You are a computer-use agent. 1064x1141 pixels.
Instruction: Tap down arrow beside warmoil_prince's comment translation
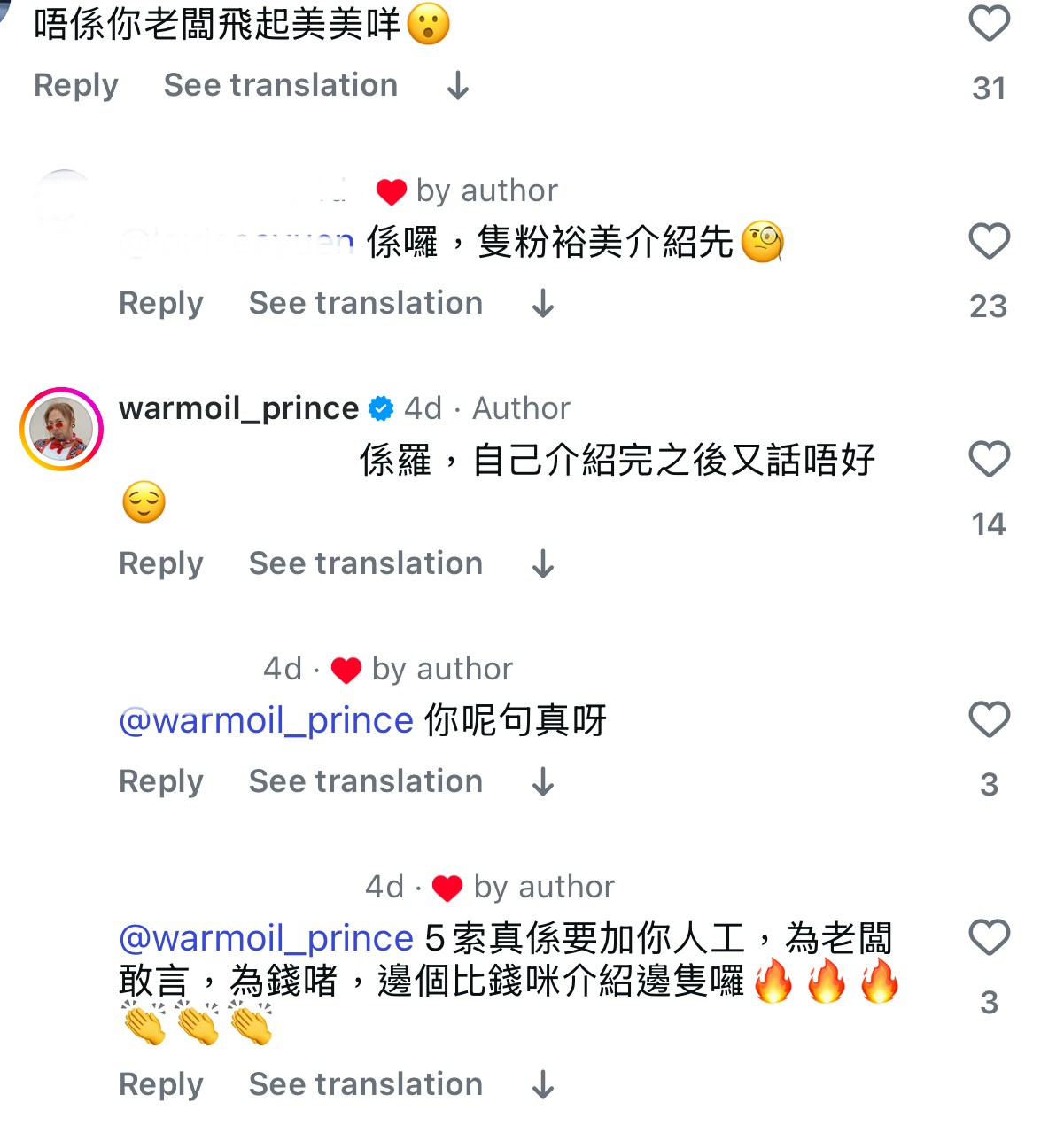[x=543, y=564]
